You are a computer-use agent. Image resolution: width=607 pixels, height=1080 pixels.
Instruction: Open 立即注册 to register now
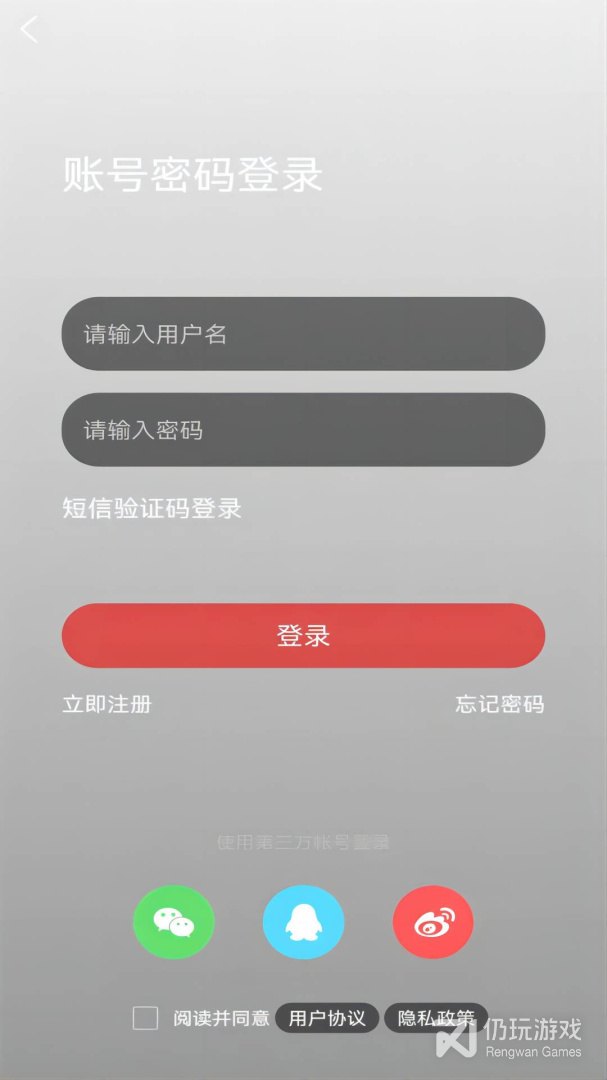[x=107, y=704]
